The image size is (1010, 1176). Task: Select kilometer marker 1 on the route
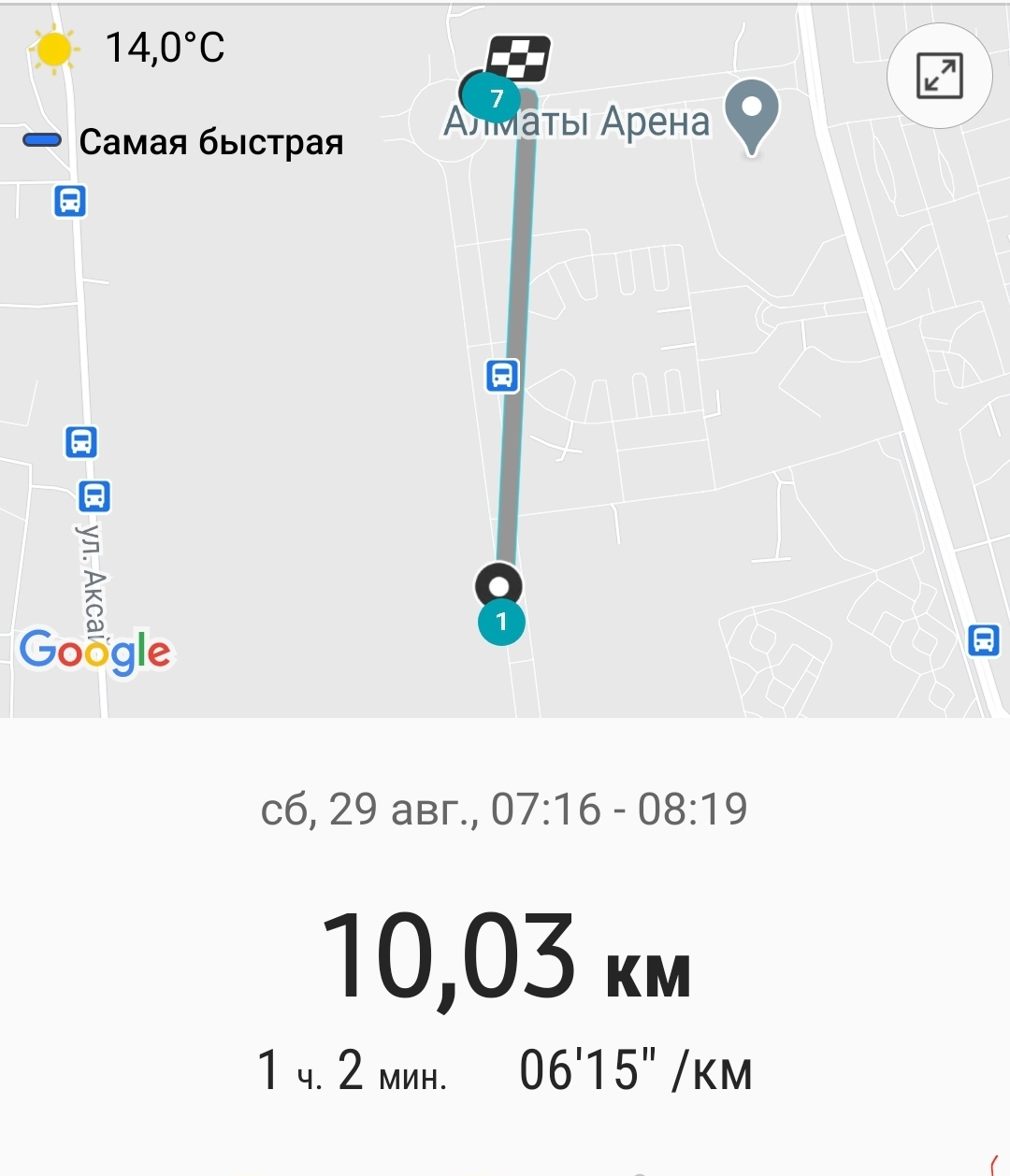tap(501, 622)
